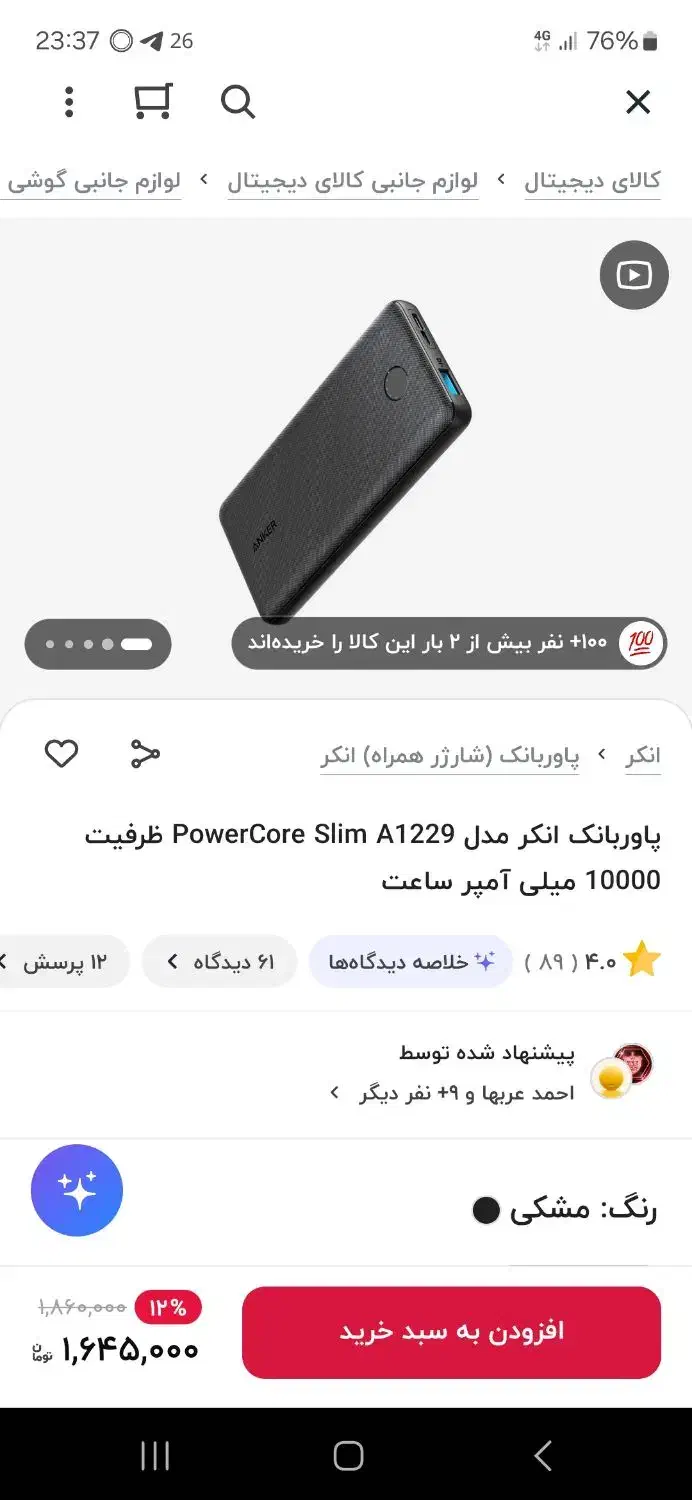The height and width of the screenshot is (1500, 692).
Task: Open پاوربانک (شارژر همراه) انکر category link
Action: pos(450,756)
